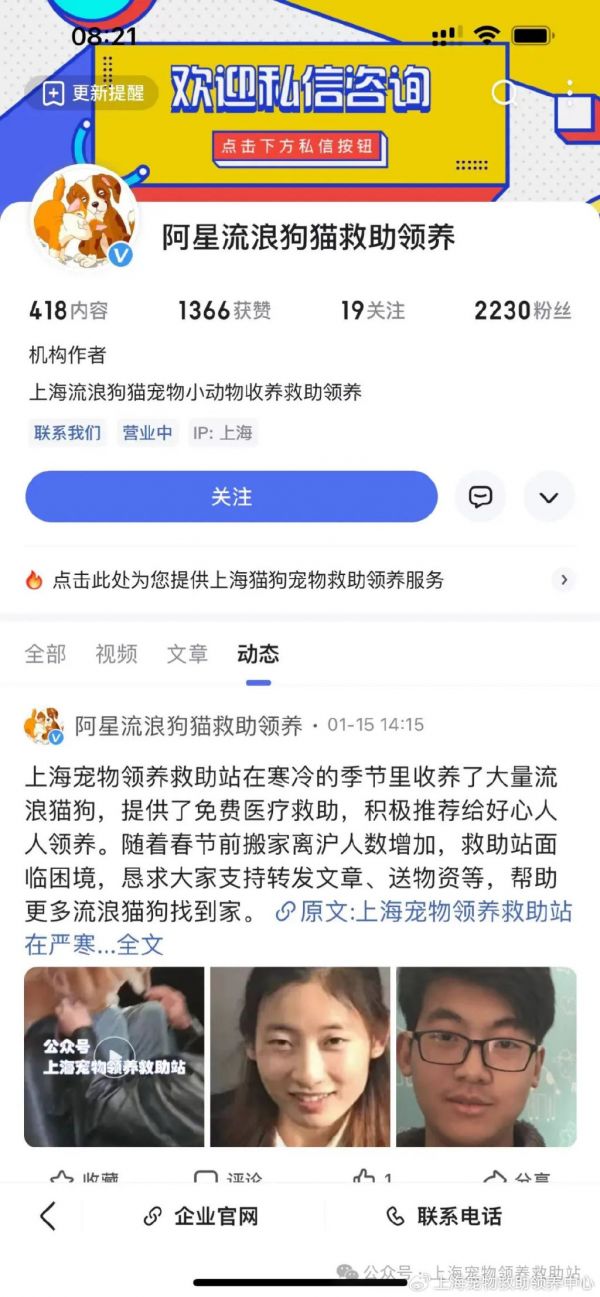Viewport: 600px width, 1297px height.
Task: Select the 动态 tab
Action: [258, 654]
